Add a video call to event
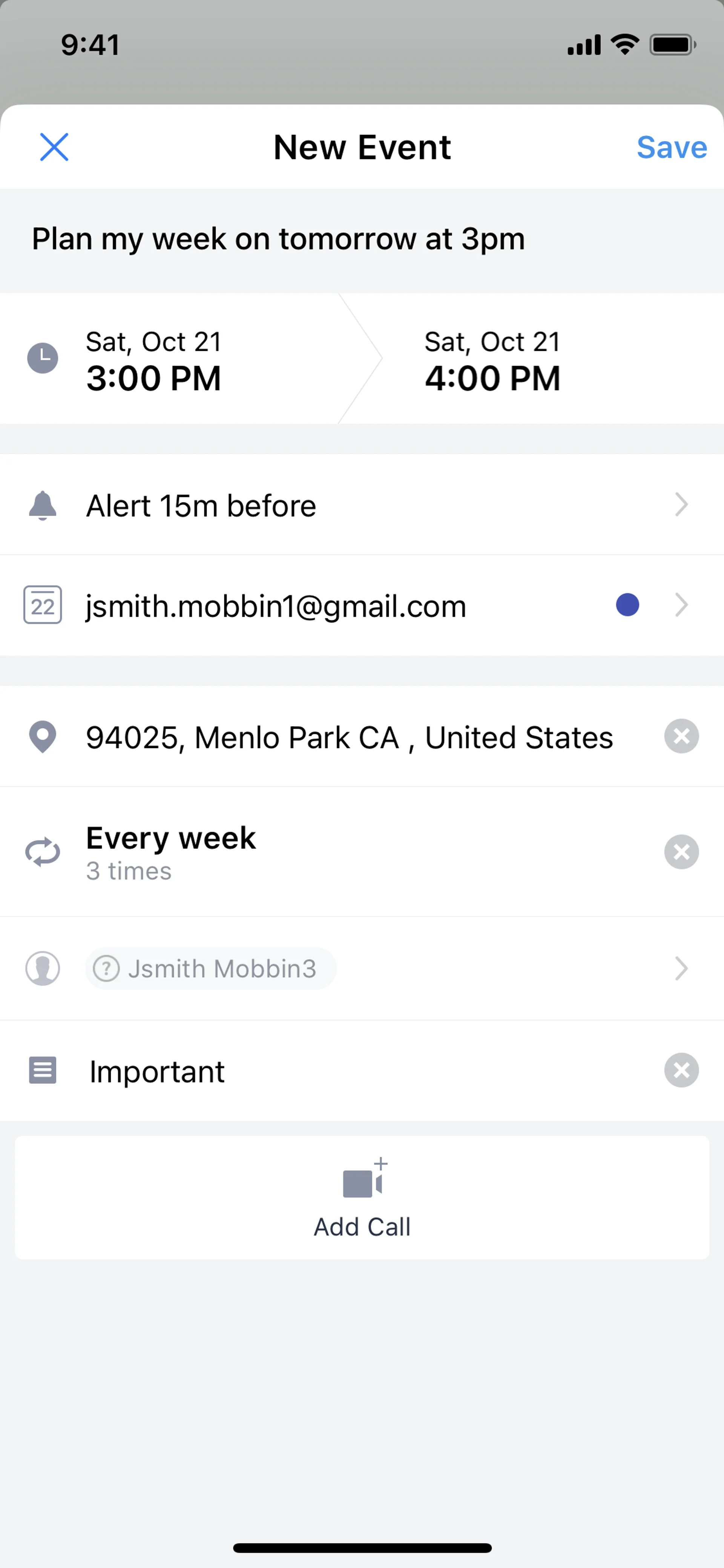The width and height of the screenshot is (724, 1568). [x=362, y=1197]
